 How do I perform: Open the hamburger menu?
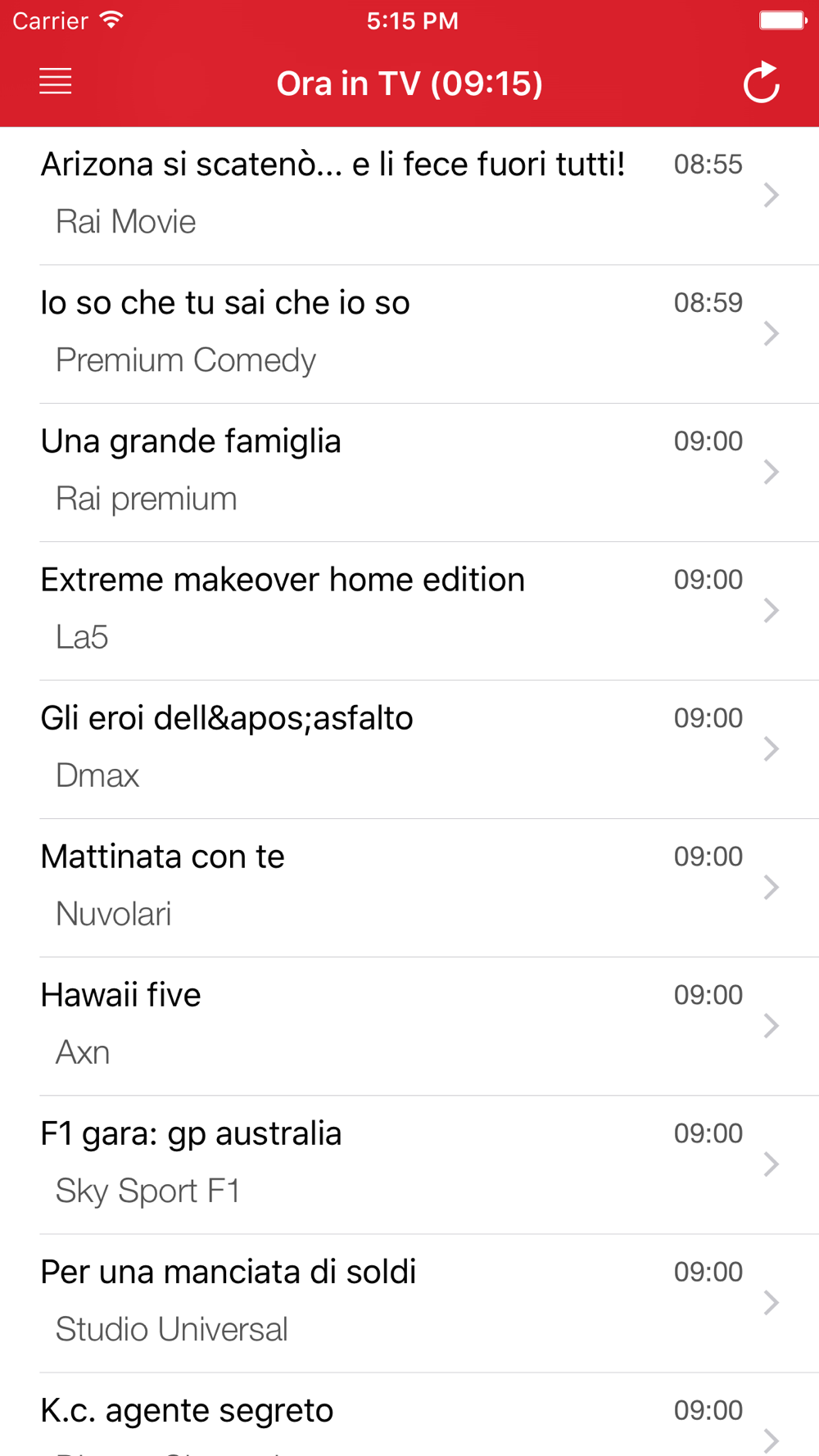pyautogui.click(x=56, y=82)
